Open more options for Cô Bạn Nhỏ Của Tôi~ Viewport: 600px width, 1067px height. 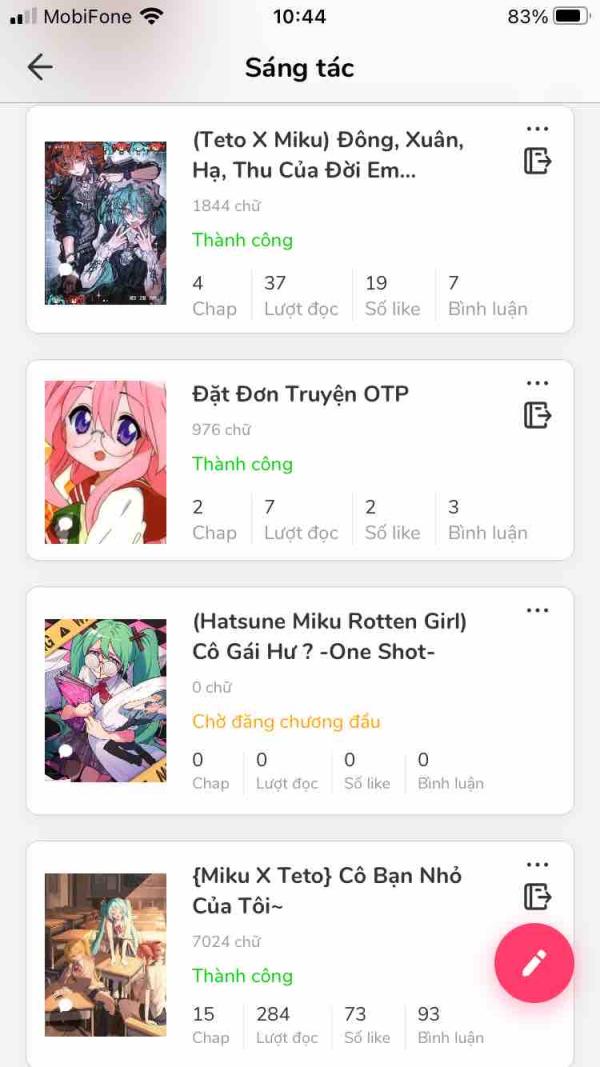[x=537, y=865]
